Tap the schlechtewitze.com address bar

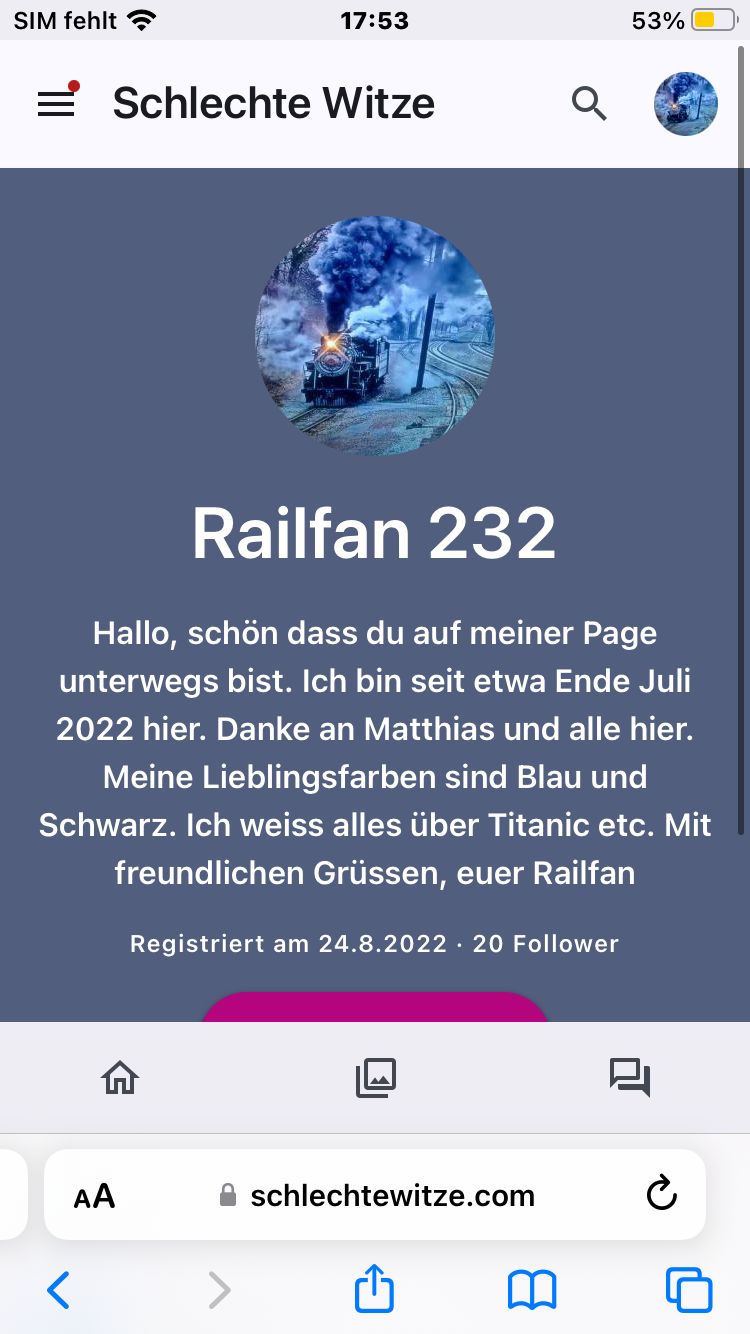tap(392, 1195)
